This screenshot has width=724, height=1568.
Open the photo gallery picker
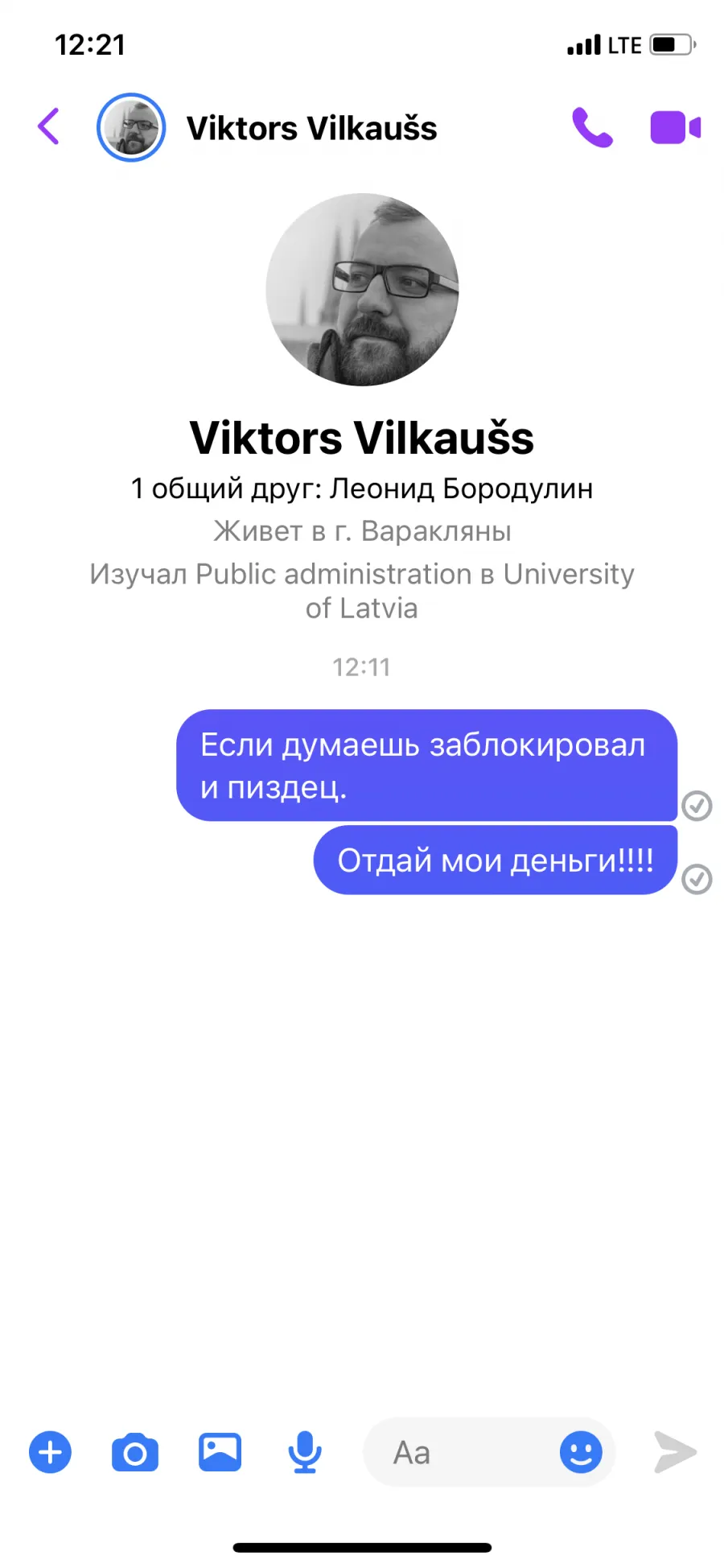[220, 1452]
